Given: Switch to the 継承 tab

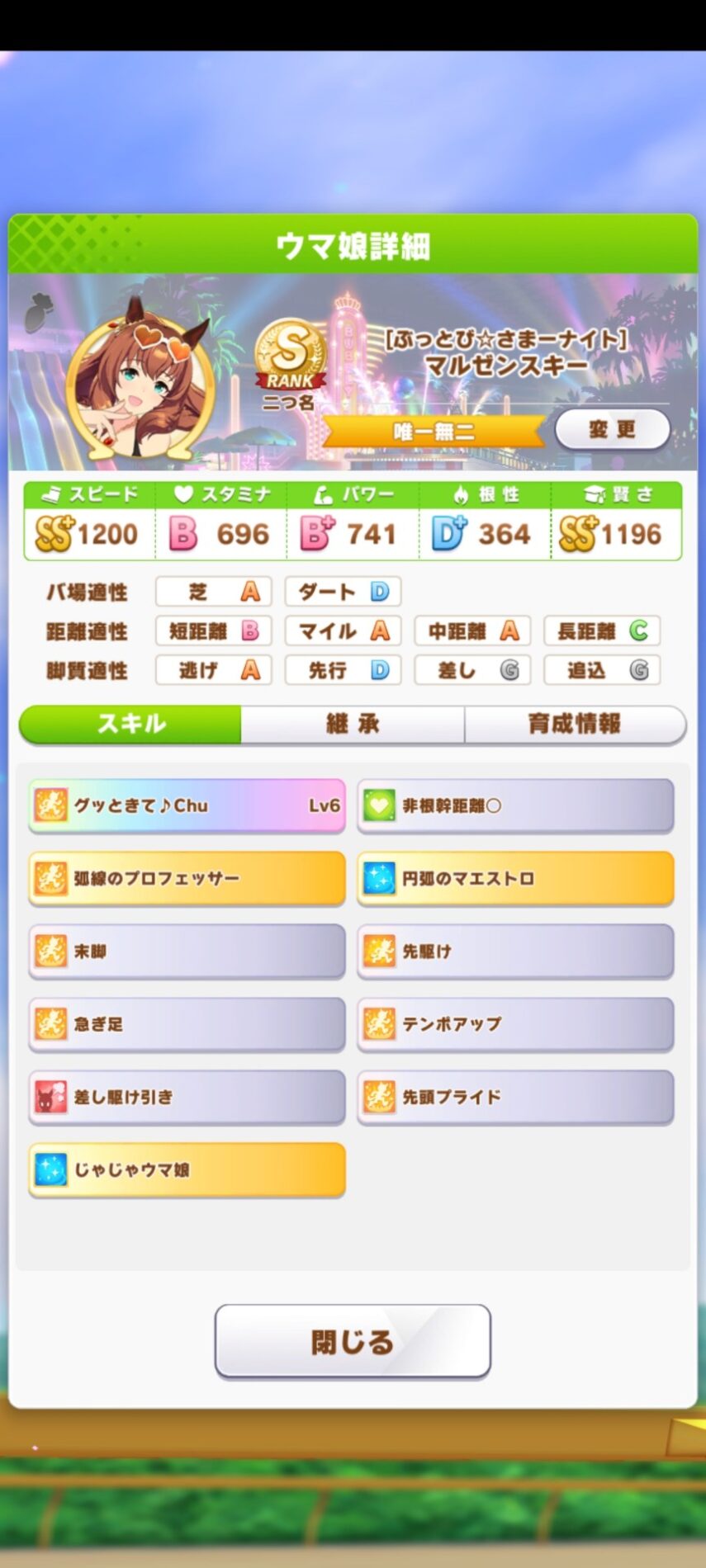Looking at the screenshot, I should [353, 724].
